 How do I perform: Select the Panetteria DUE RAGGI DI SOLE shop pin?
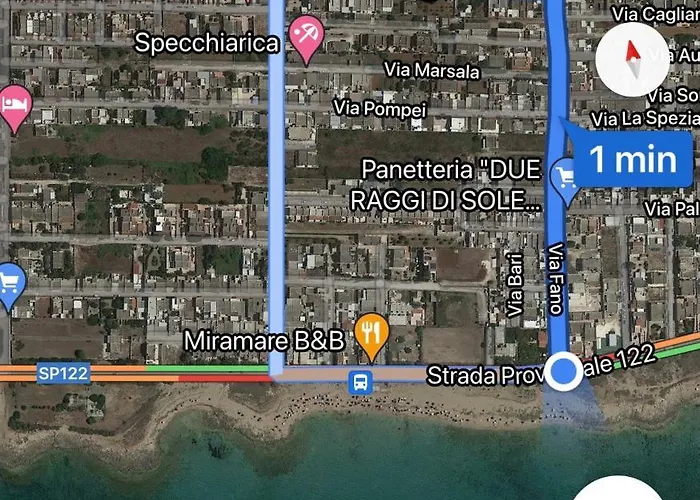[x=564, y=181]
